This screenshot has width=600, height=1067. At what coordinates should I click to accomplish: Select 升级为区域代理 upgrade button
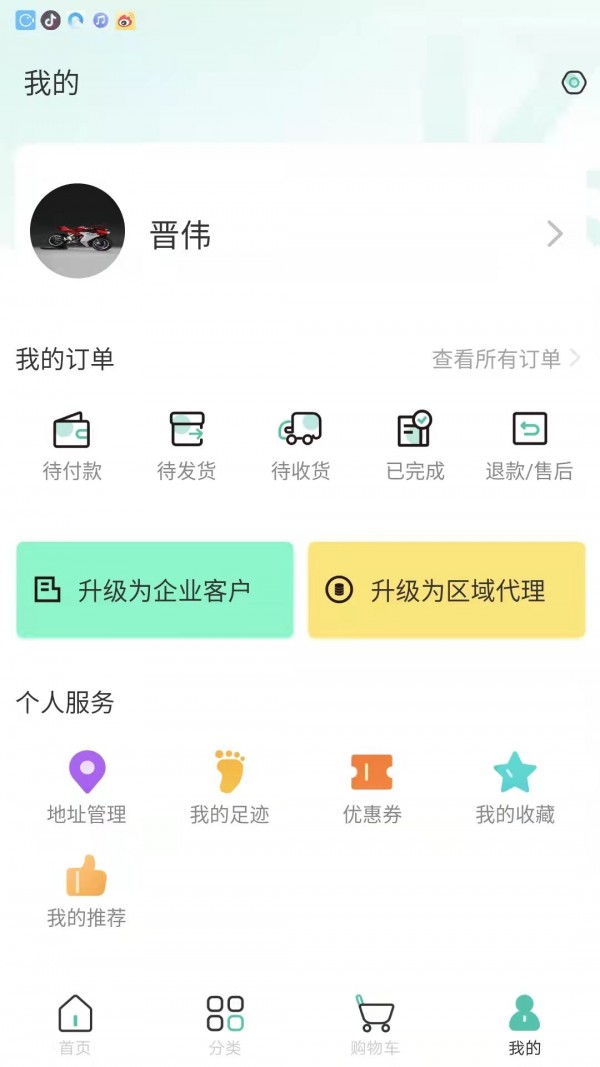(446, 590)
